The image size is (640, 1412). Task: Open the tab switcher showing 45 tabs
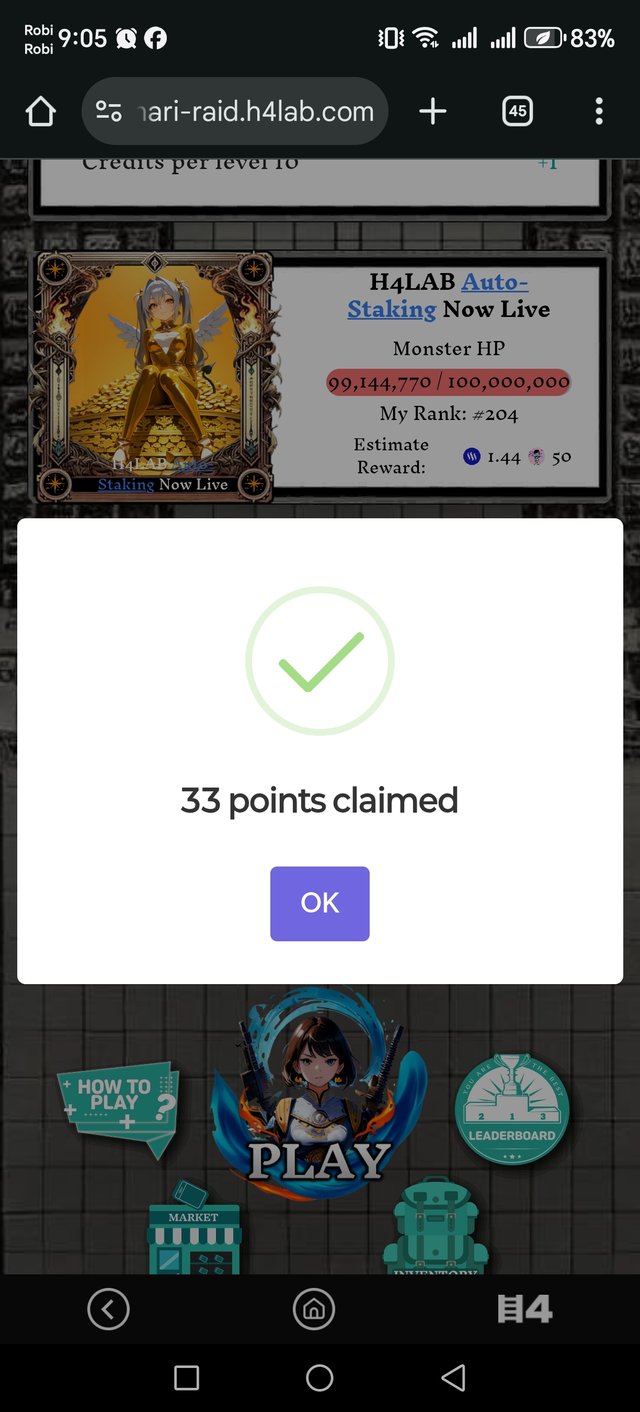click(x=517, y=112)
